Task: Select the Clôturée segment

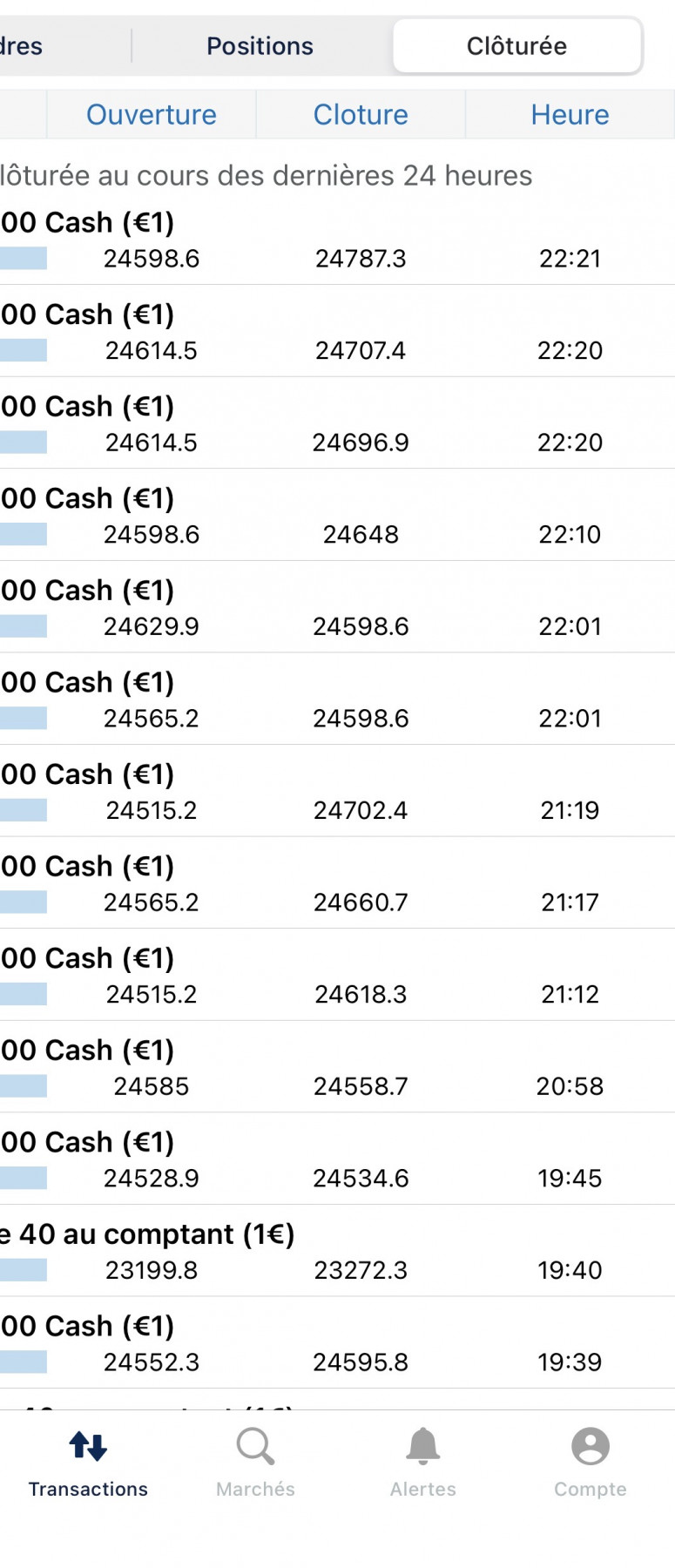Action: (516, 46)
